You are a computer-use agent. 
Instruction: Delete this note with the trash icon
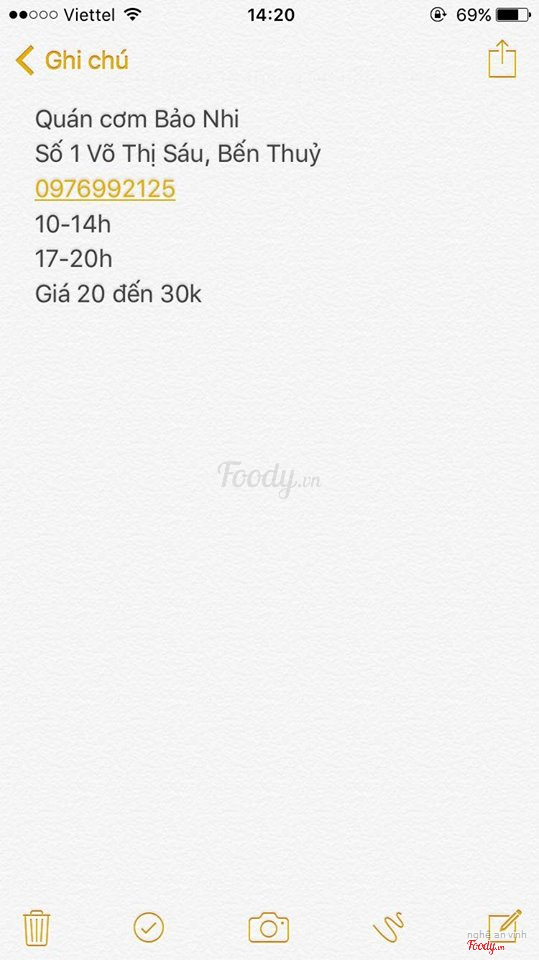click(37, 928)
